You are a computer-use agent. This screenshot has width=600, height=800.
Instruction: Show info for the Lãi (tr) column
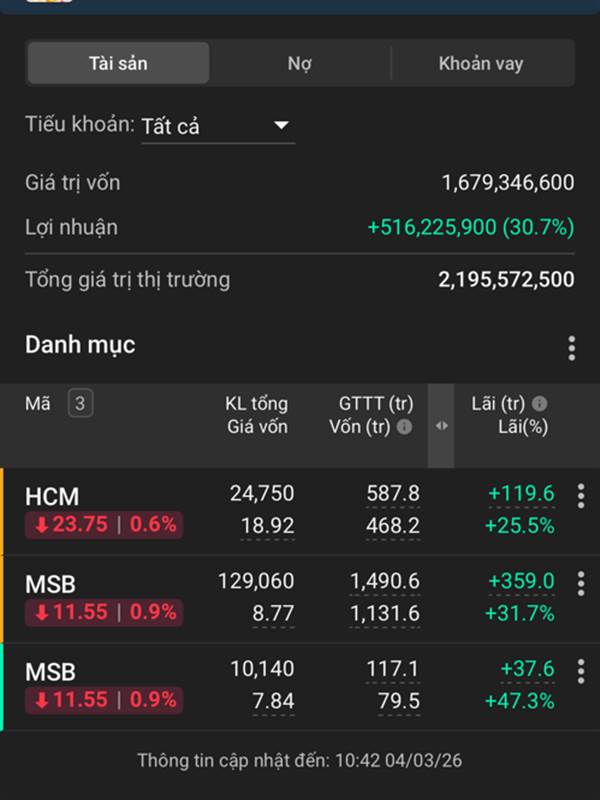(540, 404)
